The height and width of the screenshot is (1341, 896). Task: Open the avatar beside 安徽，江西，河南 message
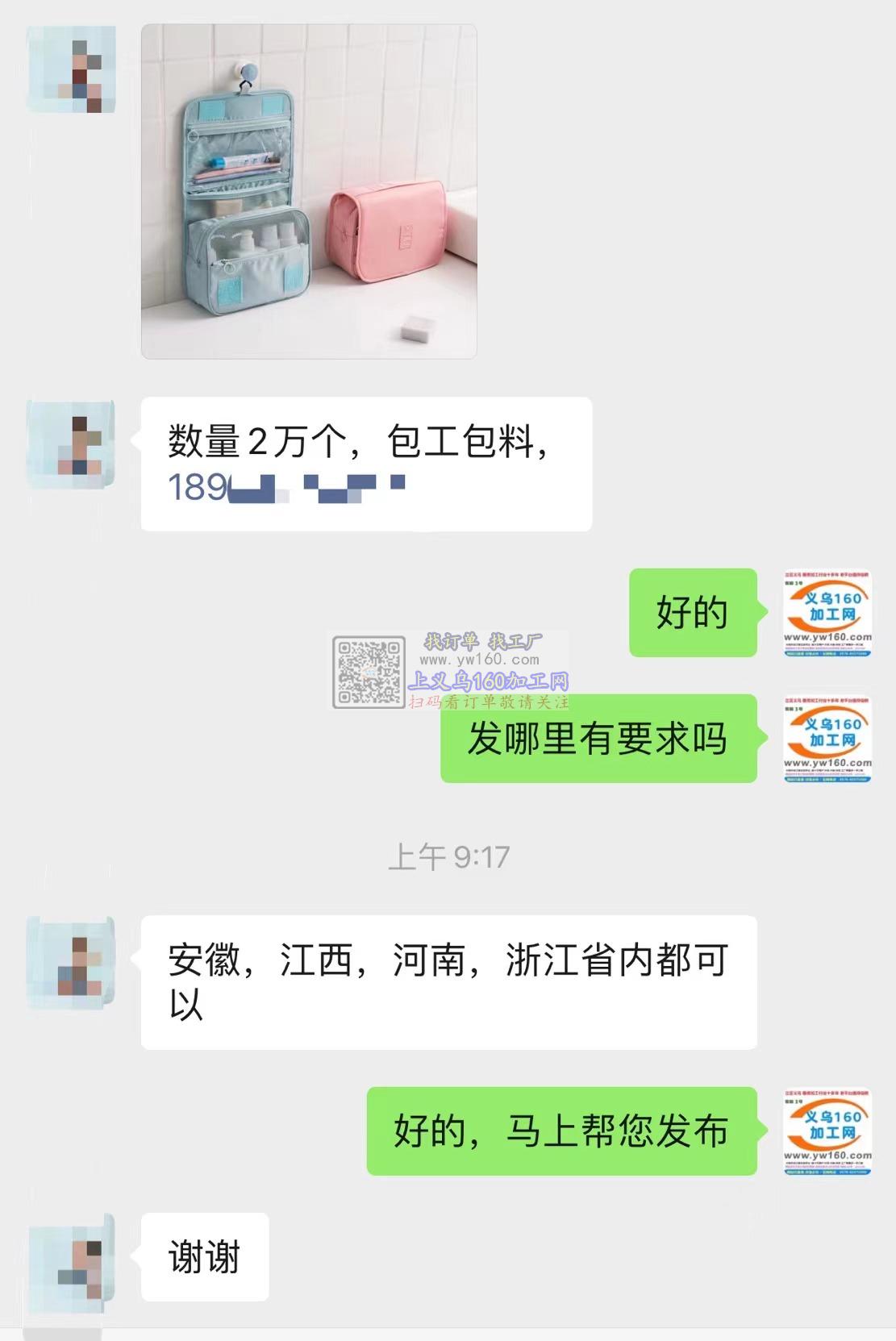72,962
